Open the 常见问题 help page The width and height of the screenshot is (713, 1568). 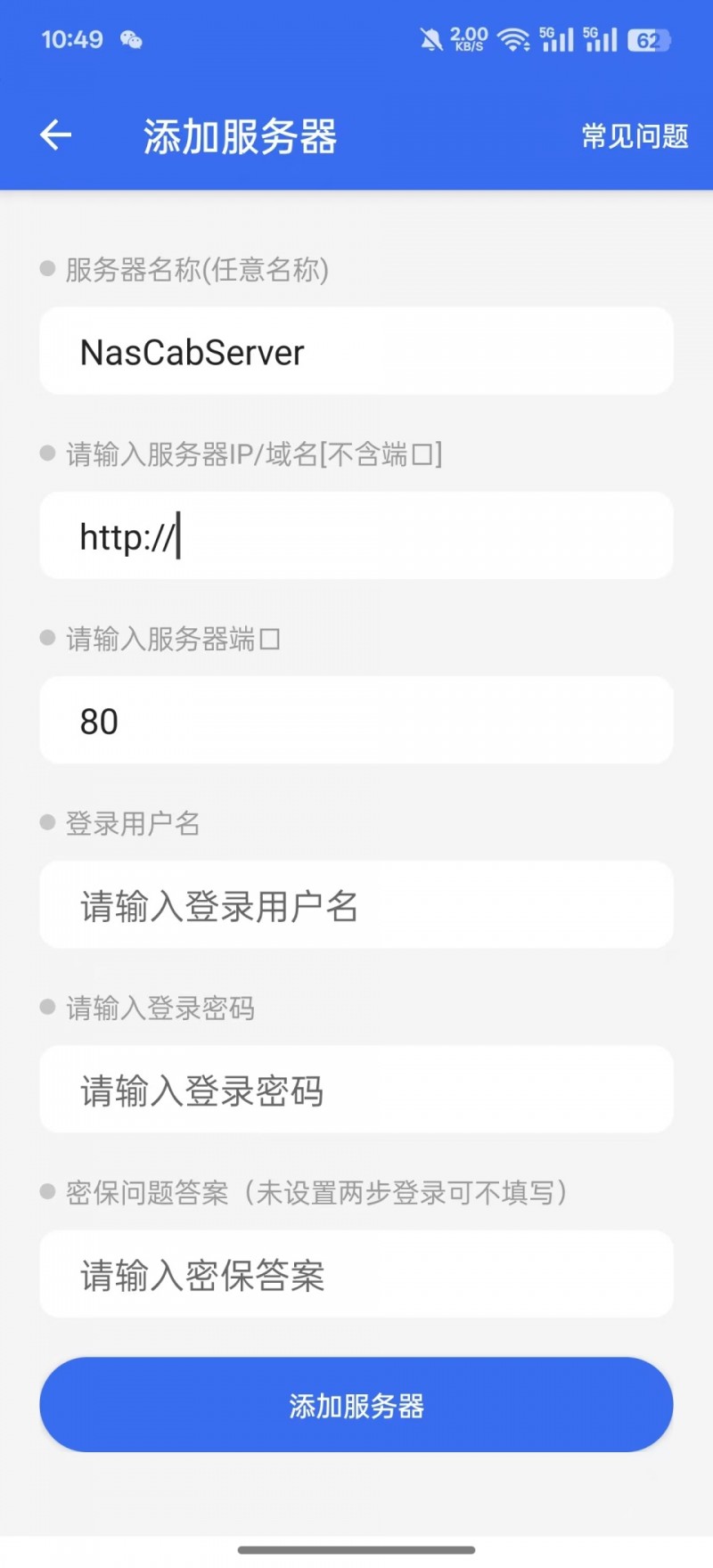click(x=634, y=137)
